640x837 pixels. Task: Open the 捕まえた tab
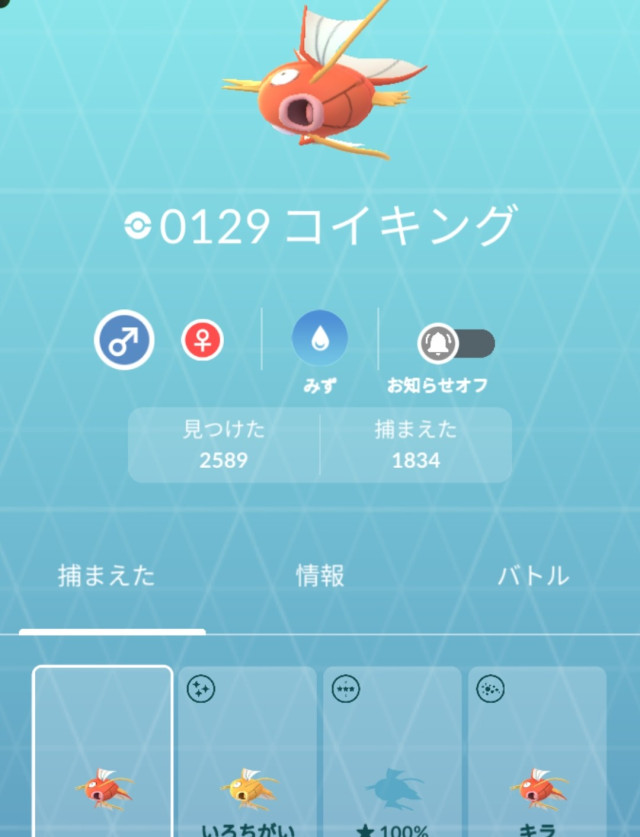pos(107,575)
